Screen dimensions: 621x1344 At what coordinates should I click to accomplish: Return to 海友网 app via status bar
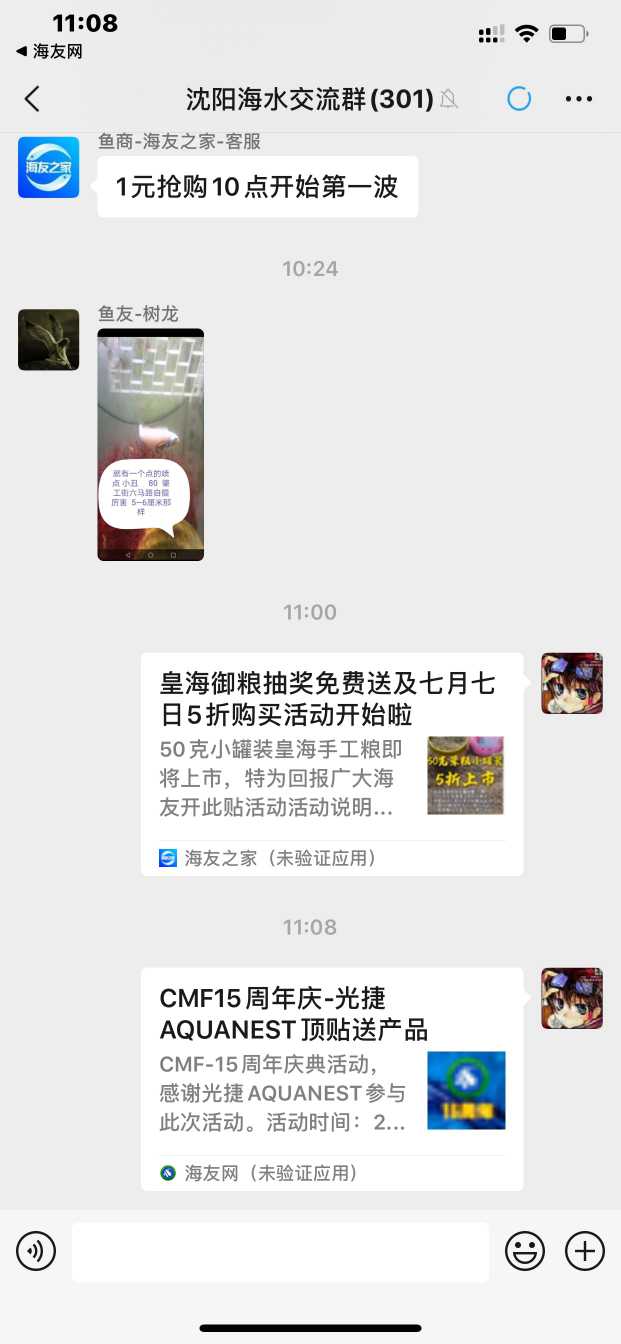click(x=49, y=51)
